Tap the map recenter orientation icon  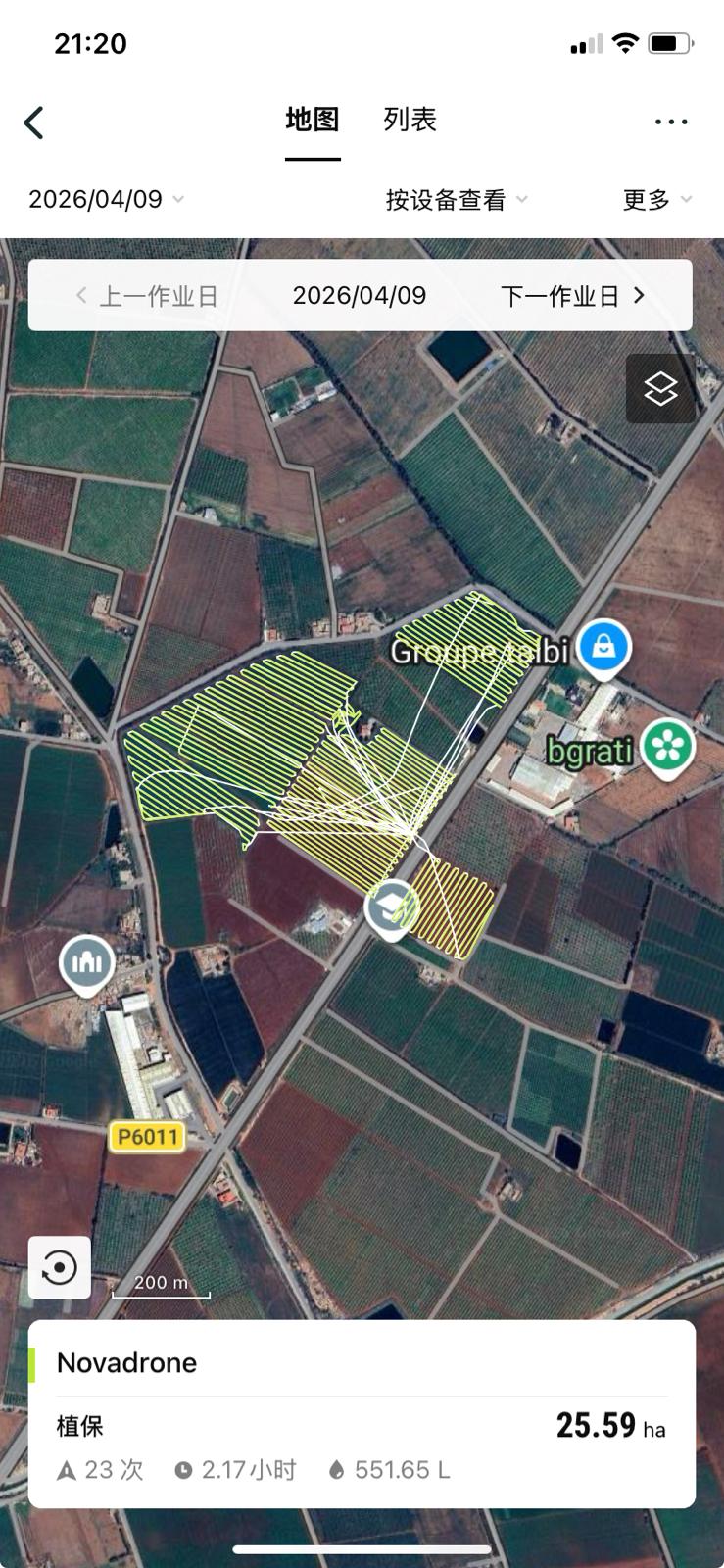pos(59,1266)
